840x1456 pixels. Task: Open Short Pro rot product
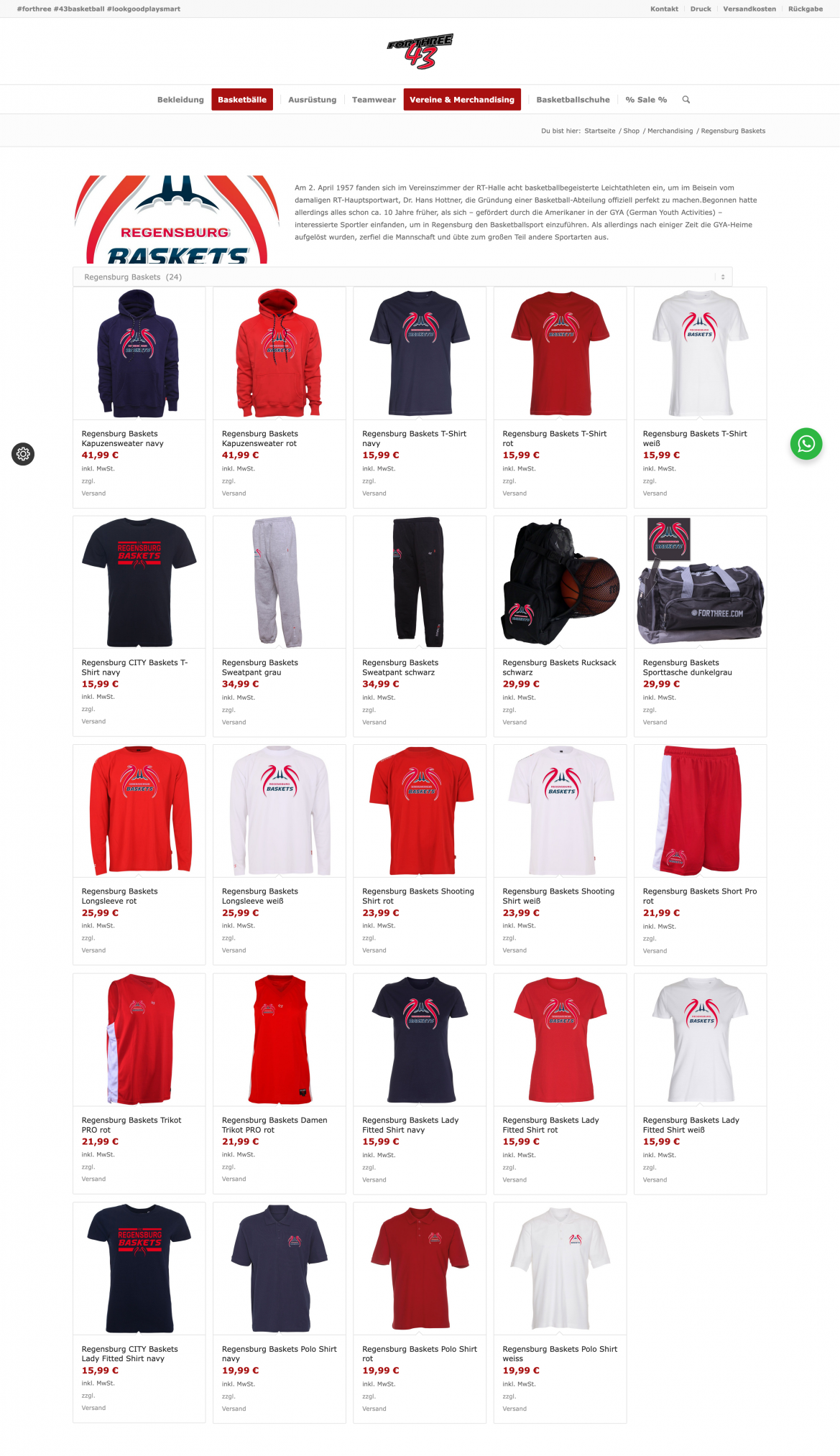[x=700, y=811]
